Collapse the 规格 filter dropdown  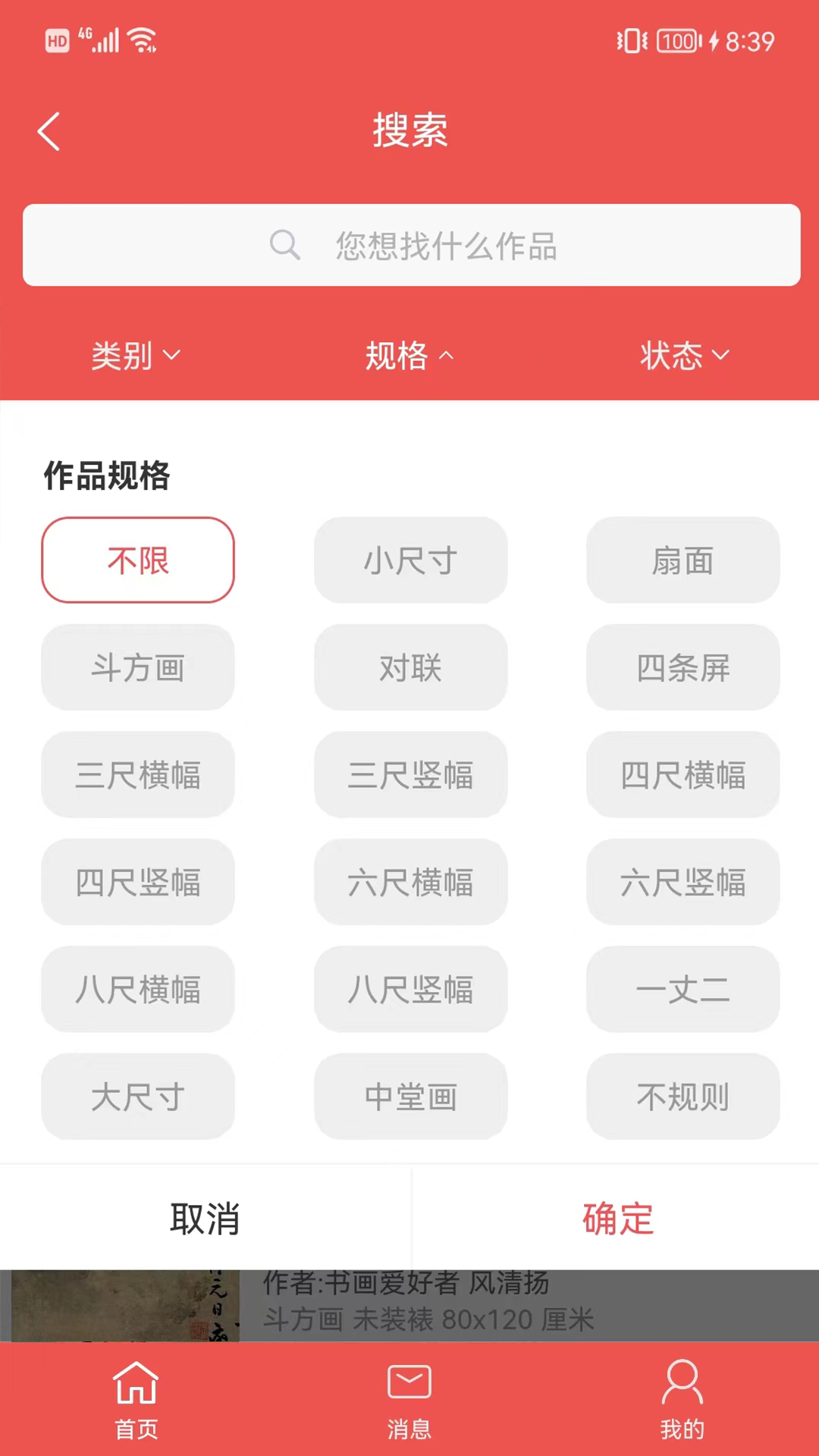click(x=409, y=356)
